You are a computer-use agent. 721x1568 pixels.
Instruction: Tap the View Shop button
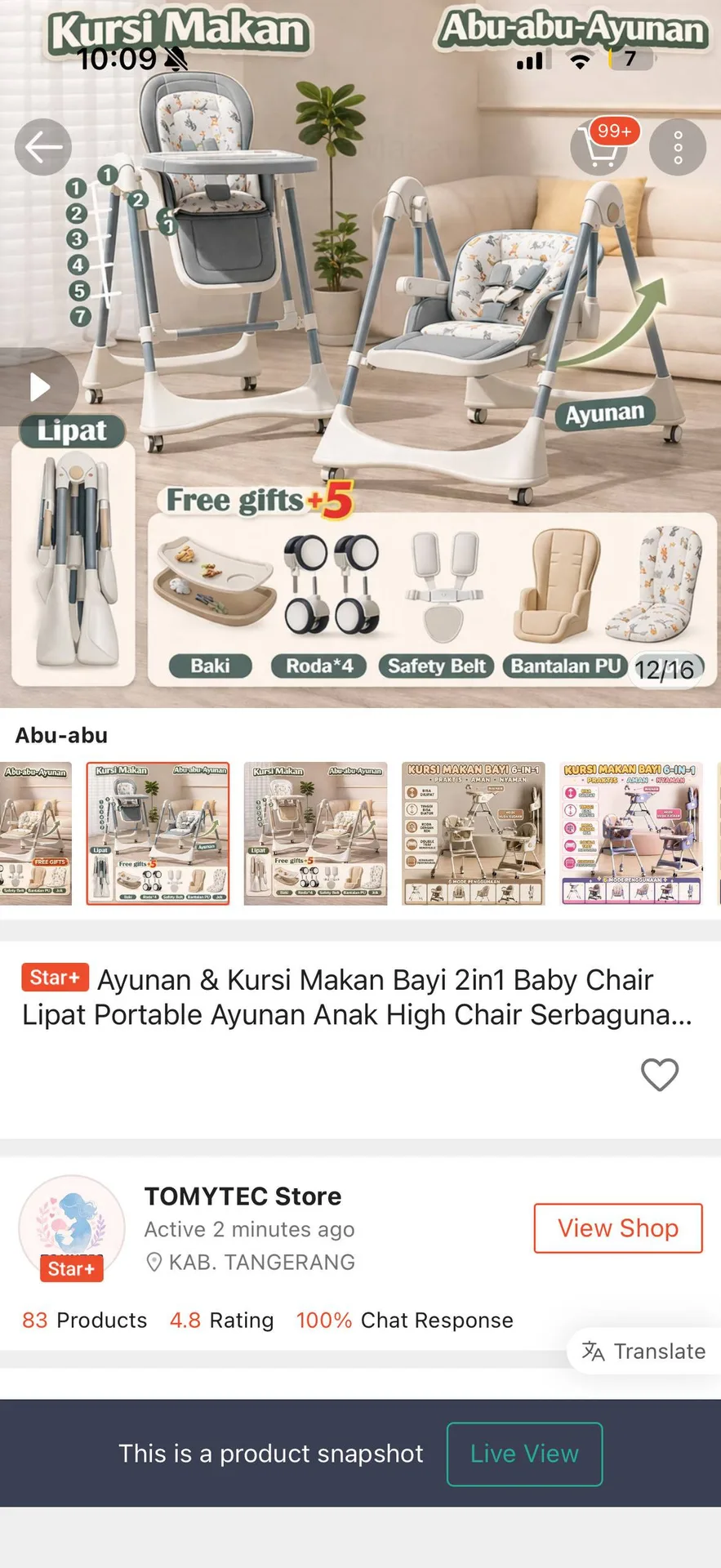618,1228
